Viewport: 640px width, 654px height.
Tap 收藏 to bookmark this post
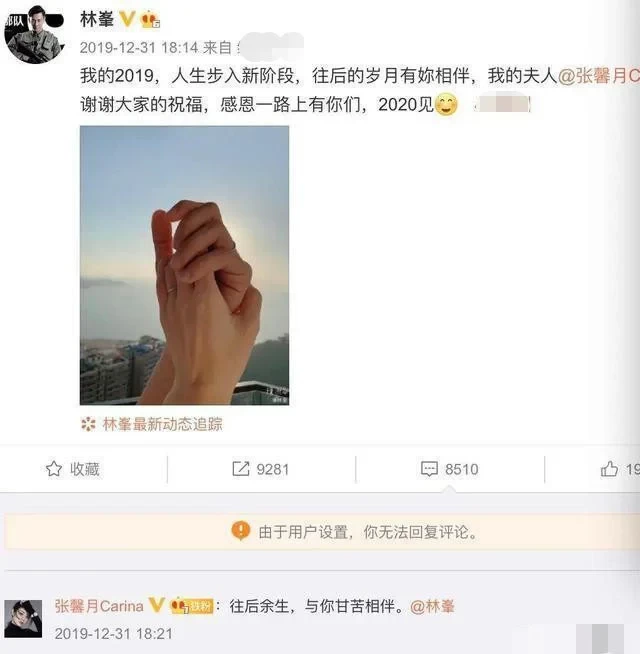point(73,469)
